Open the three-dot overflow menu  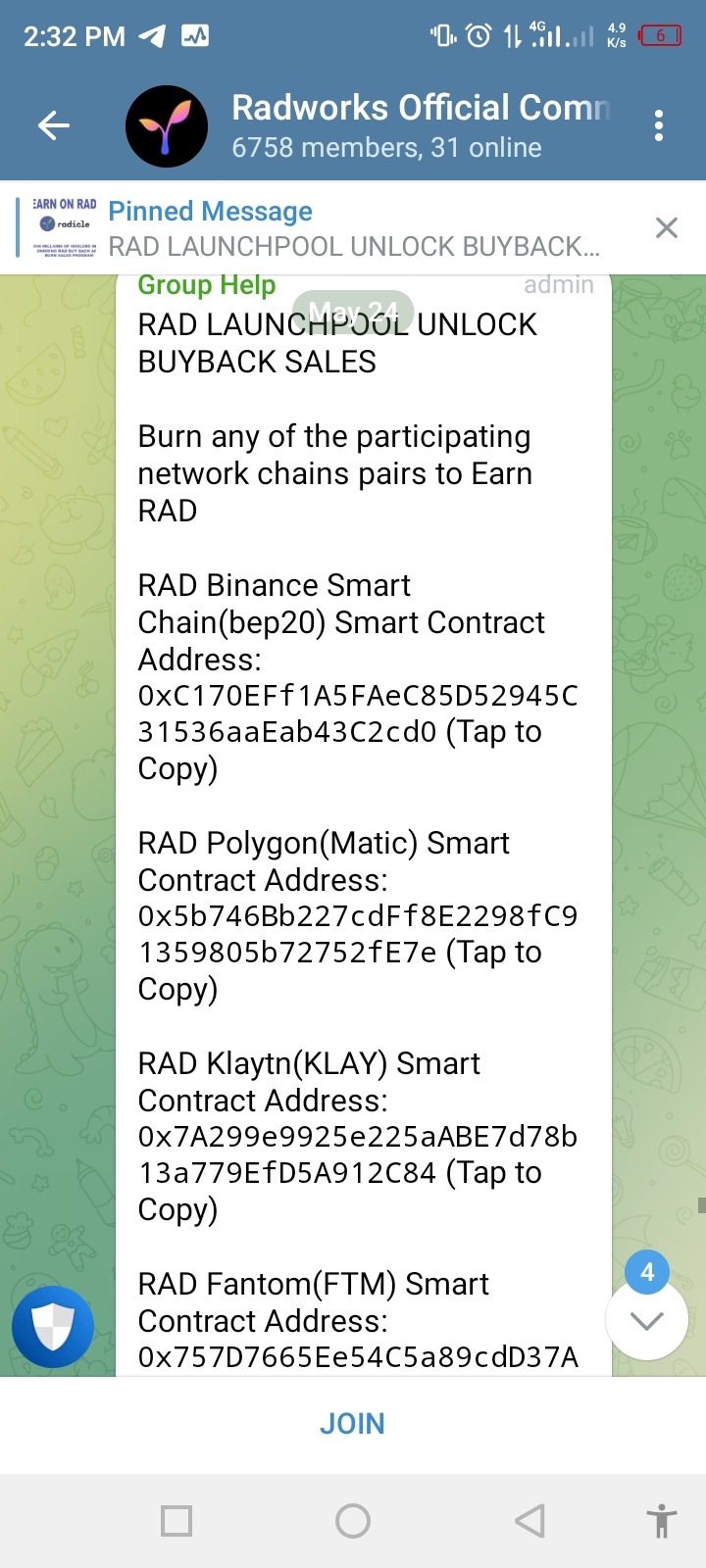(658, 125)
